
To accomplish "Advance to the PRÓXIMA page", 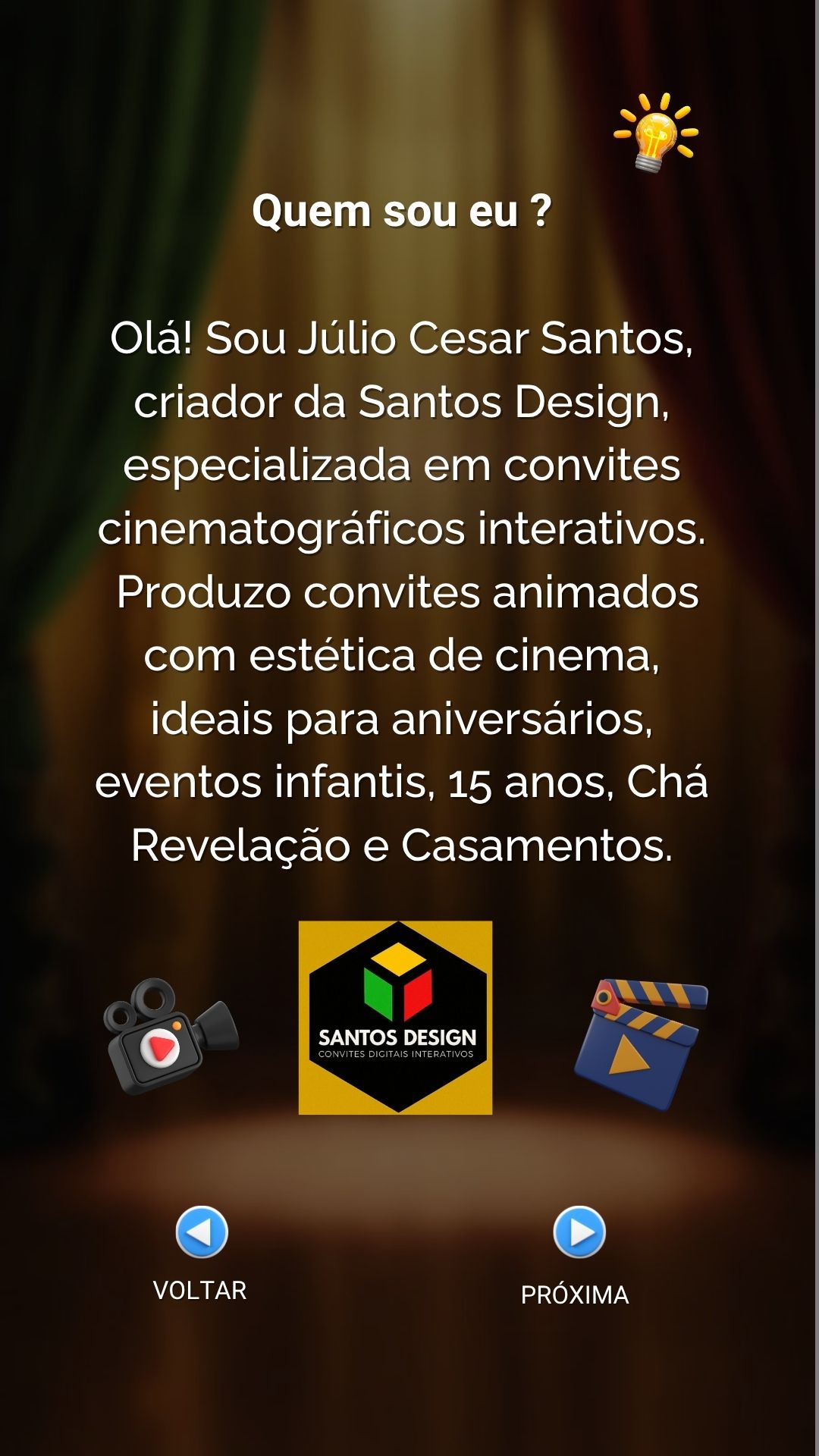I will pyautogui.click(x=579, y=1232).
